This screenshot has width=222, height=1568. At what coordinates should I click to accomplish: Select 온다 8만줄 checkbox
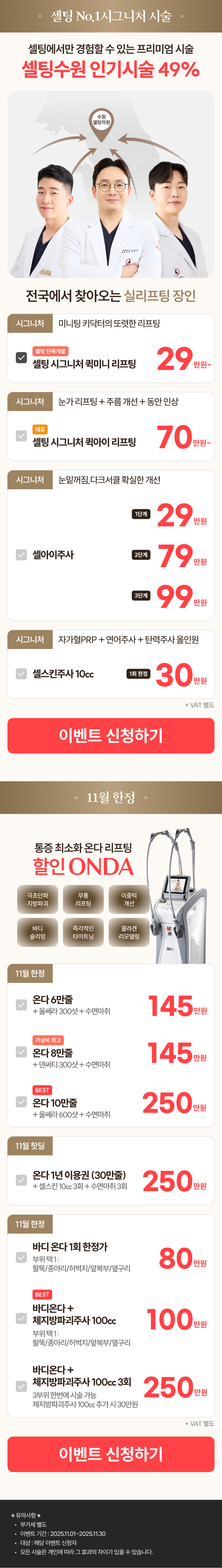tap(21, 1052)
